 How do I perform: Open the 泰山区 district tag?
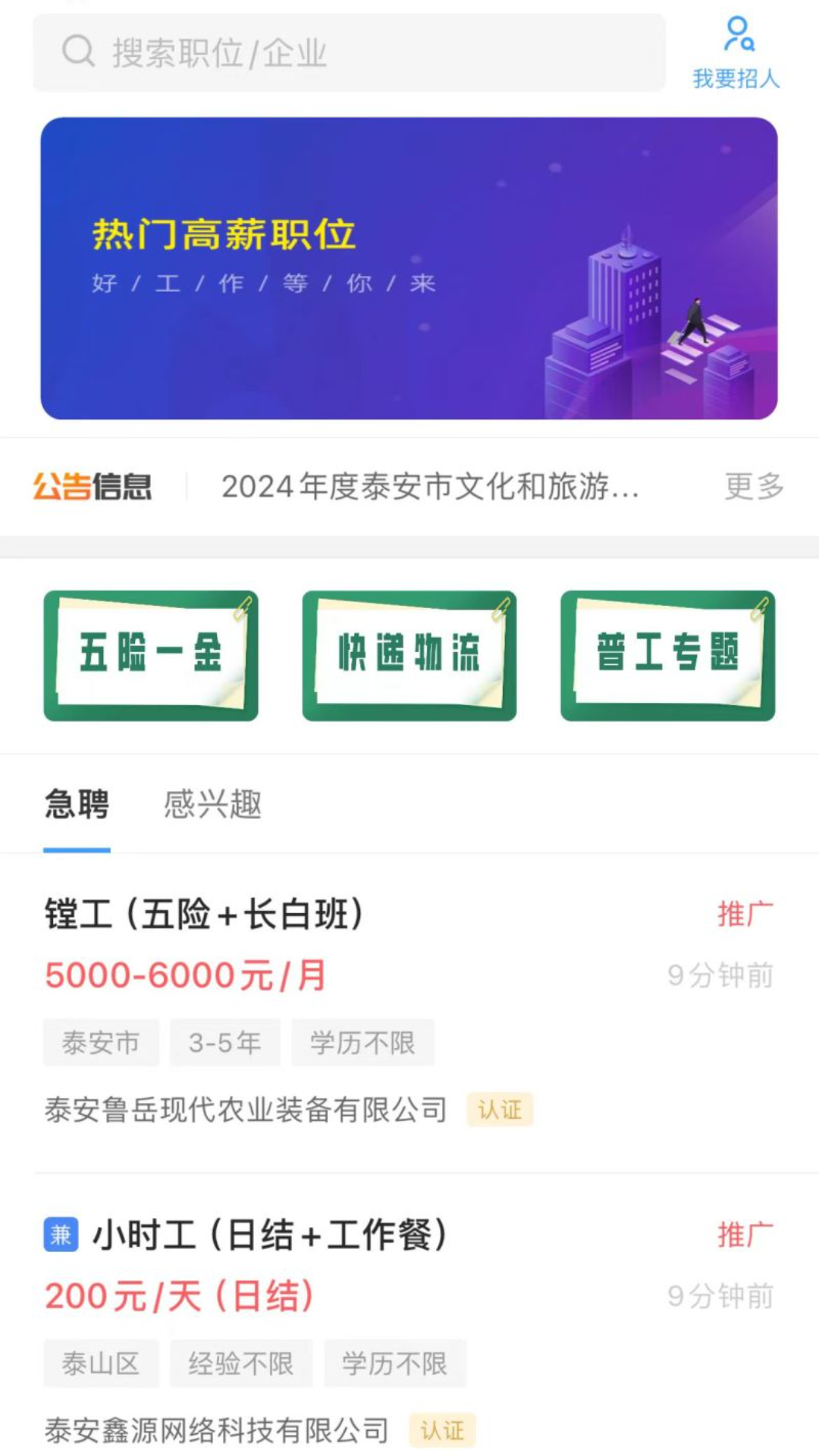pyautogui.click(x=101, y=1363)
